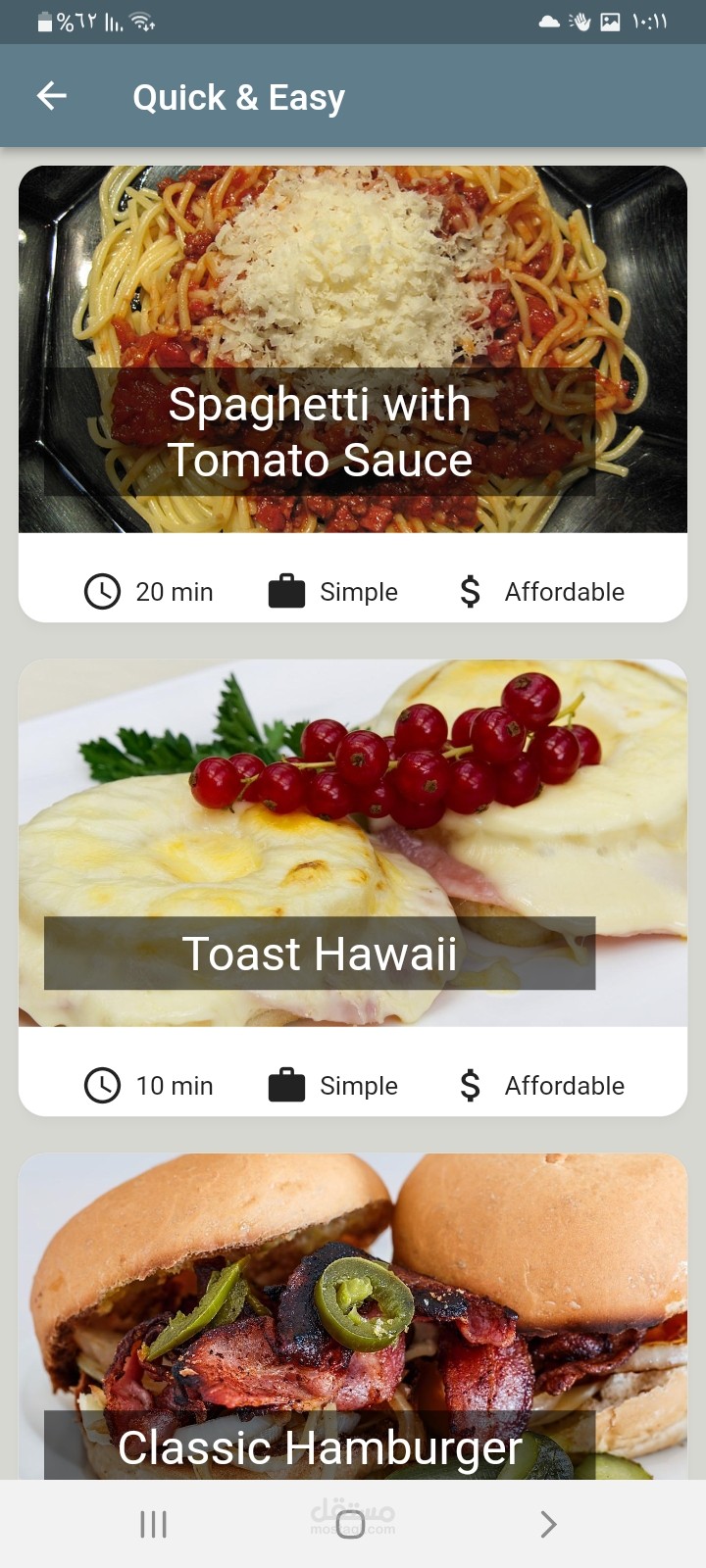Open the recent apps button
This screenshot has width=706, height=1568.
[x=152, y=1524]
